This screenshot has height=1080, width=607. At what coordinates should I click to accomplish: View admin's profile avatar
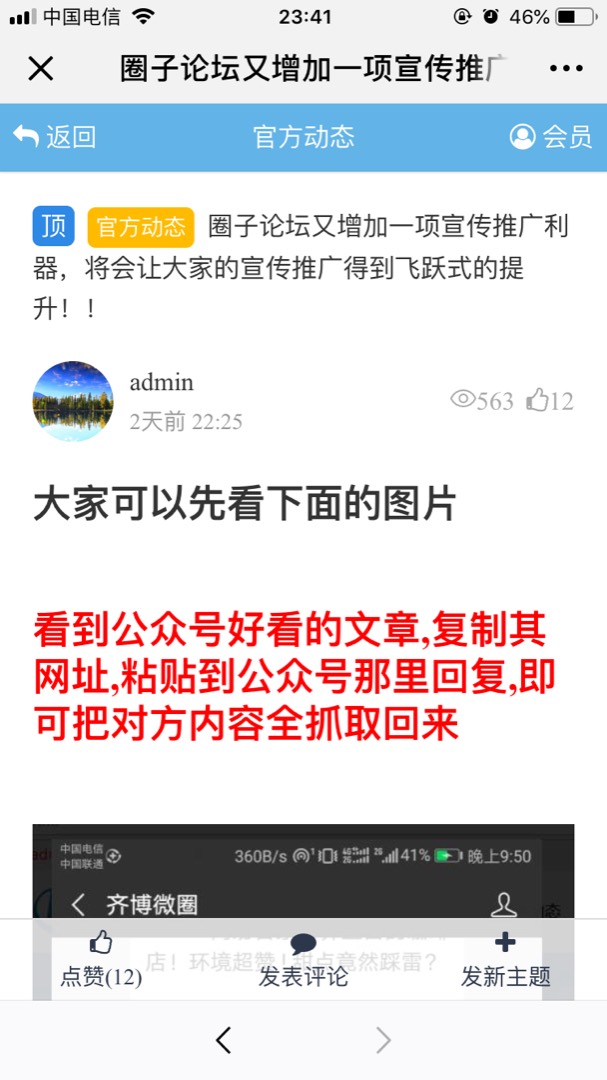(x=73, y=401)
